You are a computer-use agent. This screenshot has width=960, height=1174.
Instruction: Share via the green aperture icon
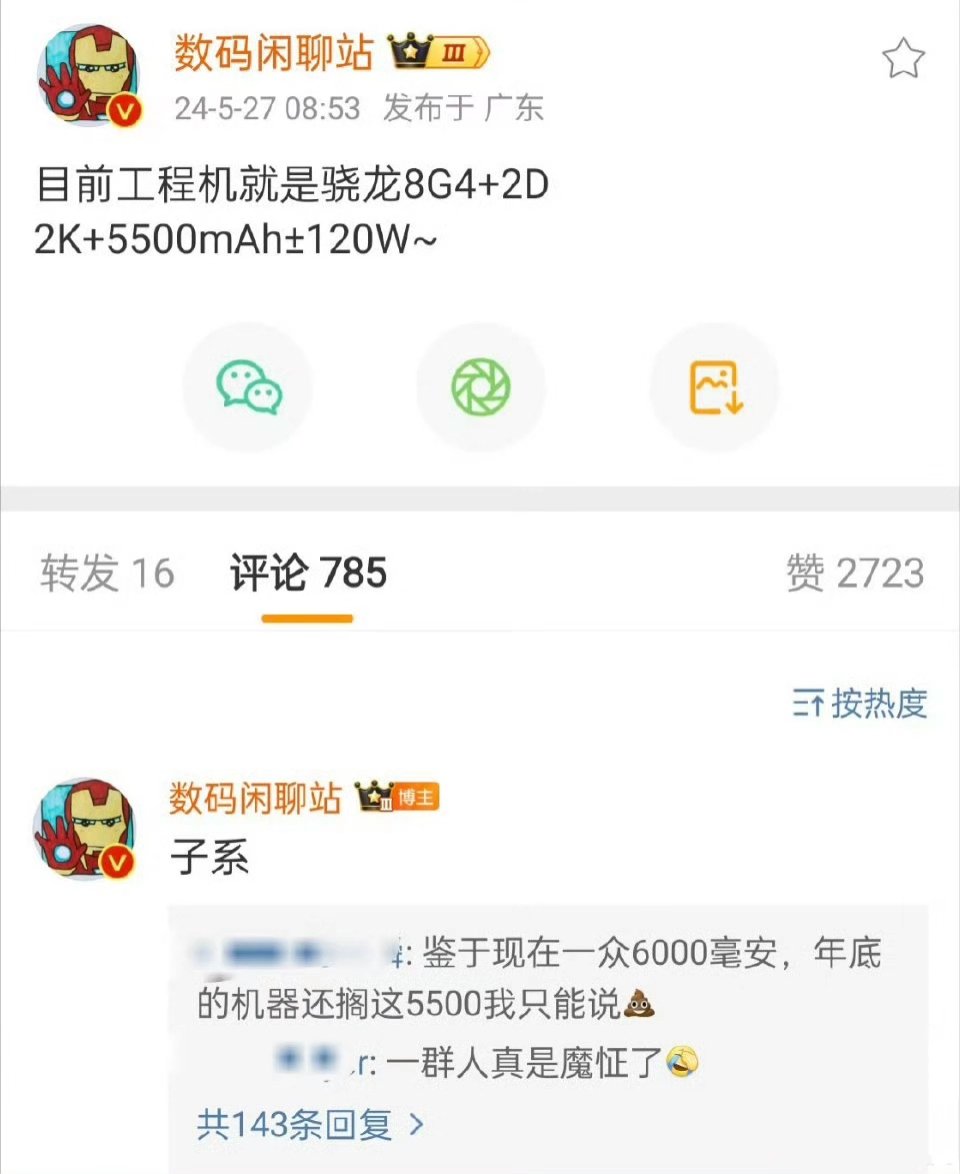click(x=481, y=387)
